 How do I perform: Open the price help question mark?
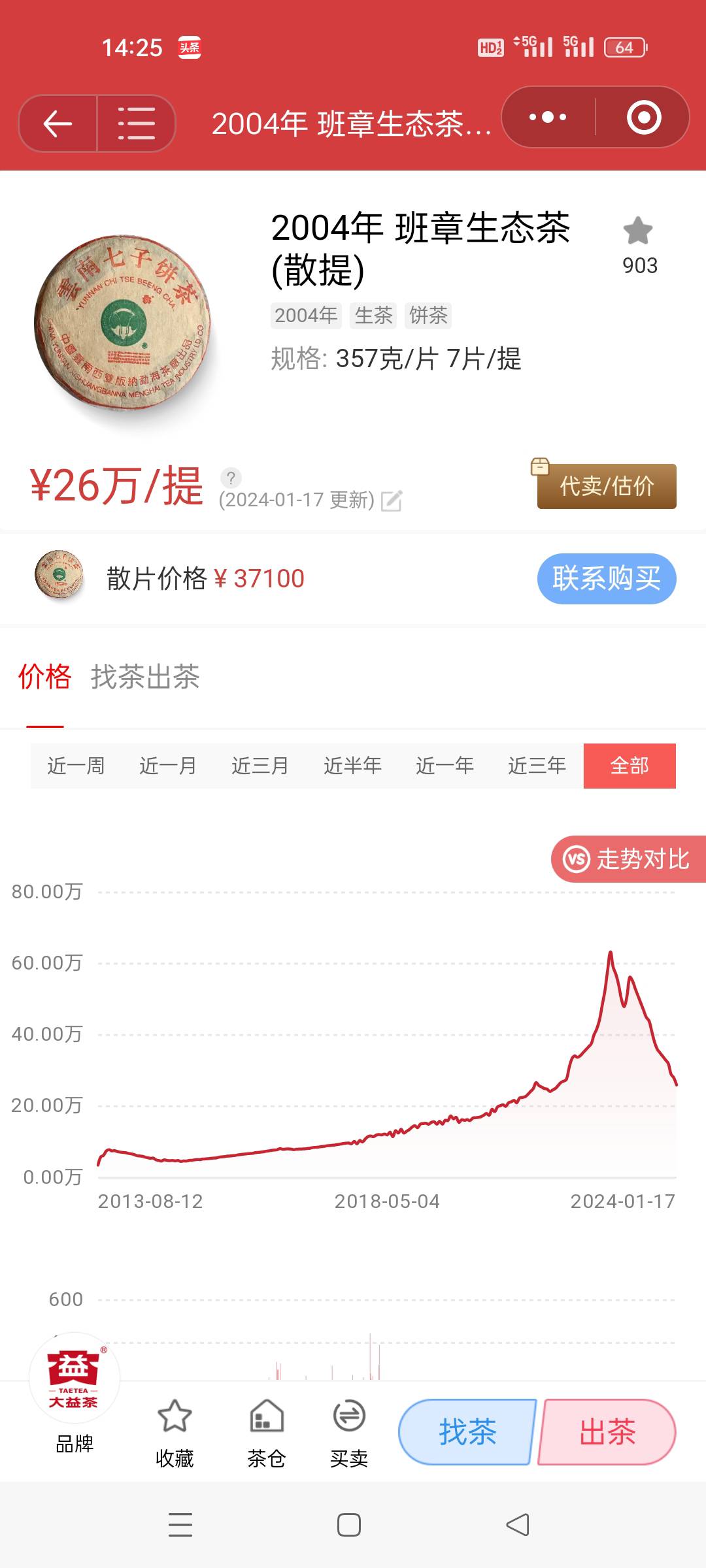point(231,478)
